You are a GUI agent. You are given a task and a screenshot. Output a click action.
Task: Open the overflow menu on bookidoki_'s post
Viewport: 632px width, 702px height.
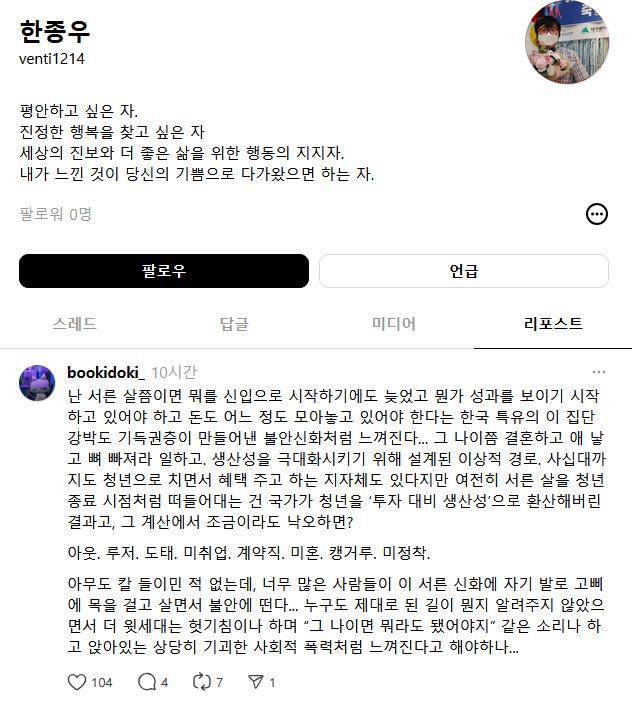click(599, 372)
